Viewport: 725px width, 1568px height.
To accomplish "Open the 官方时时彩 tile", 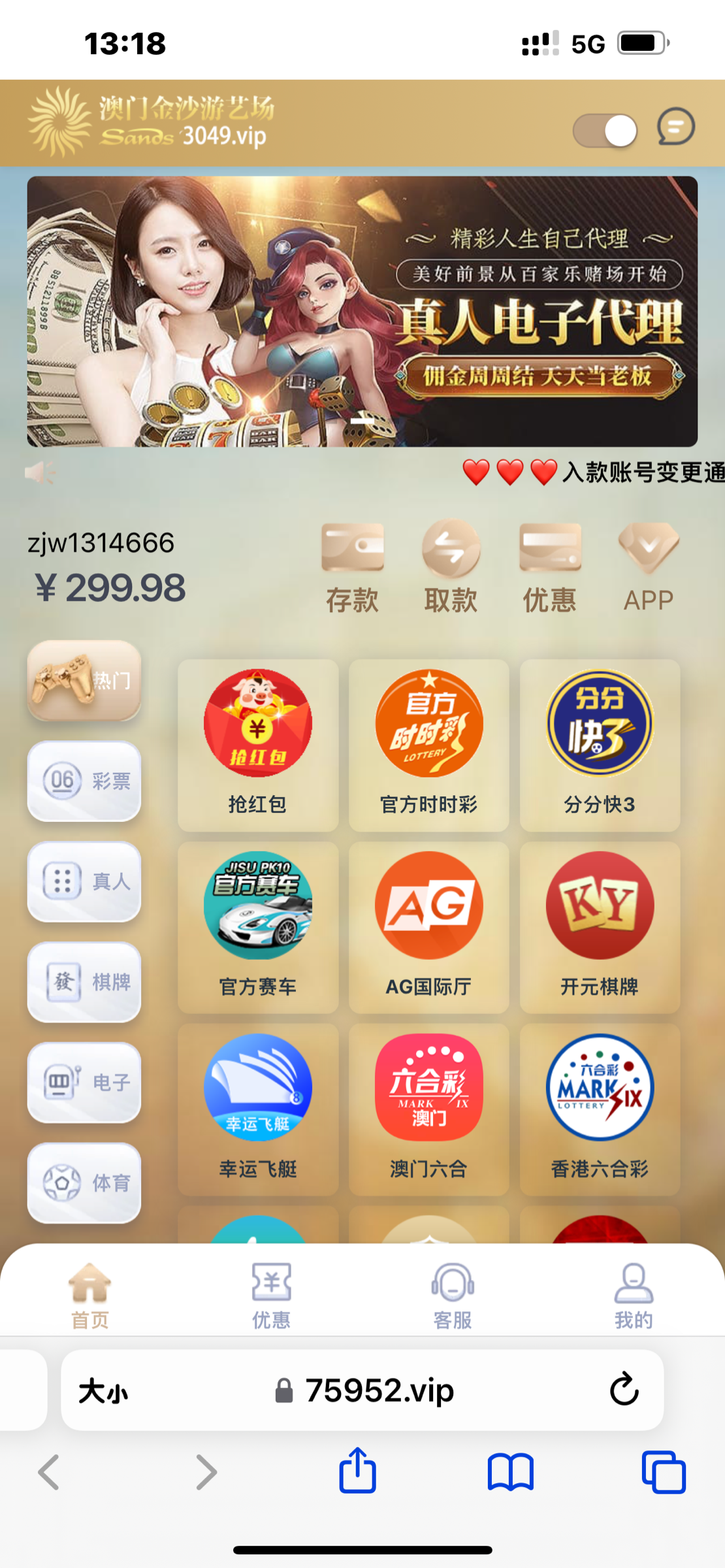I will click(x=429, y=745).
